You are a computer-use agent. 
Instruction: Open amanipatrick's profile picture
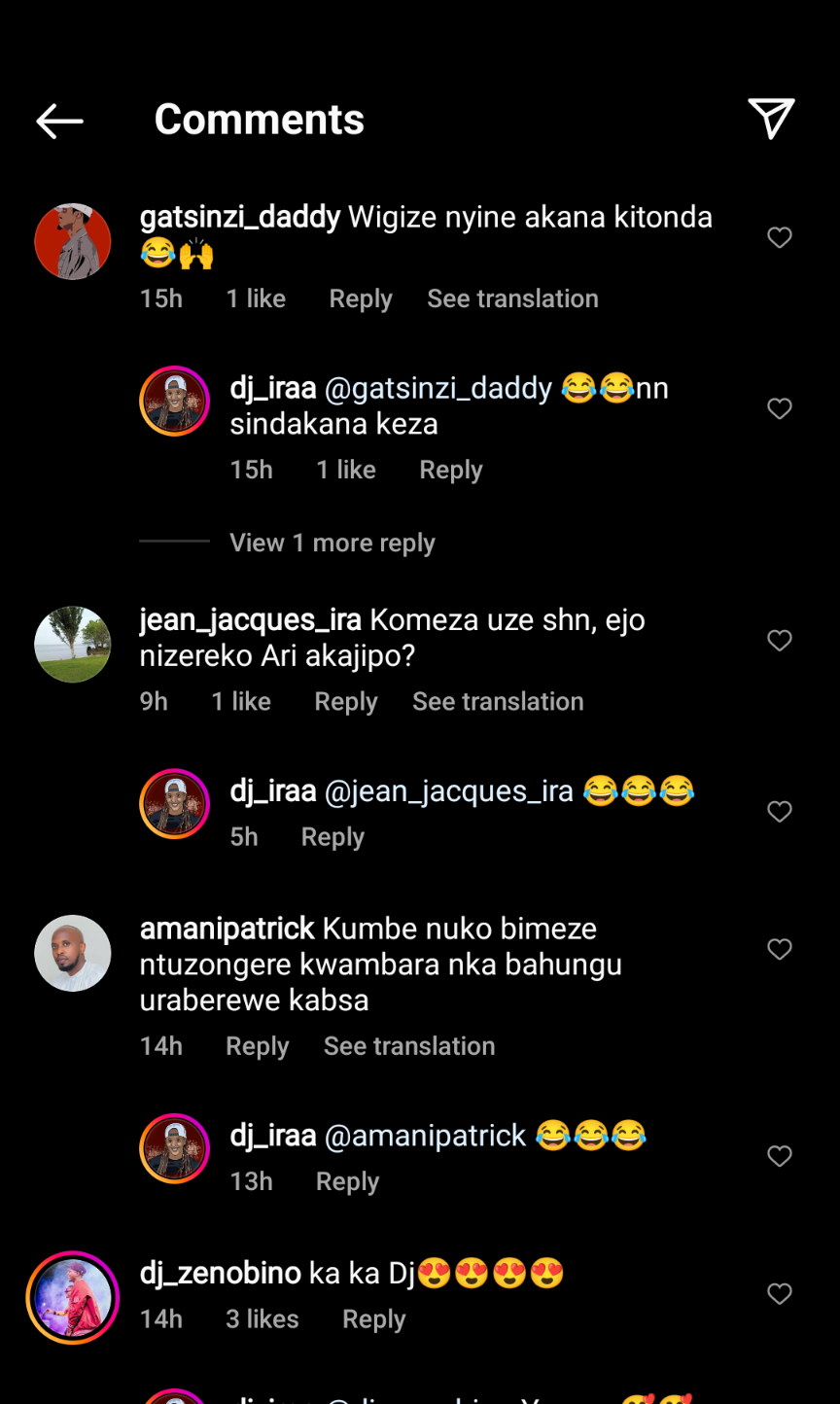tap(73, 953)
